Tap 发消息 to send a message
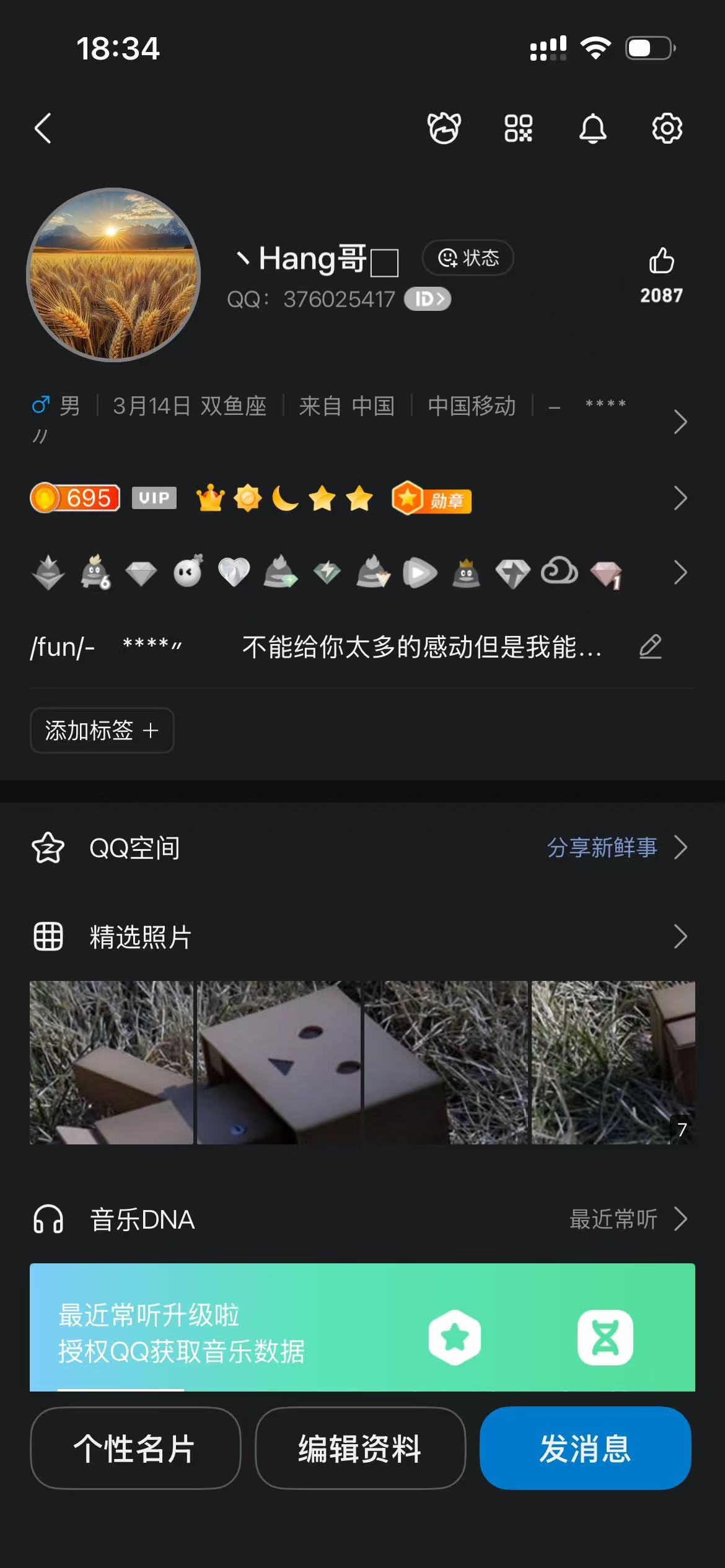725x1568 pixels. click(585, 1448)
